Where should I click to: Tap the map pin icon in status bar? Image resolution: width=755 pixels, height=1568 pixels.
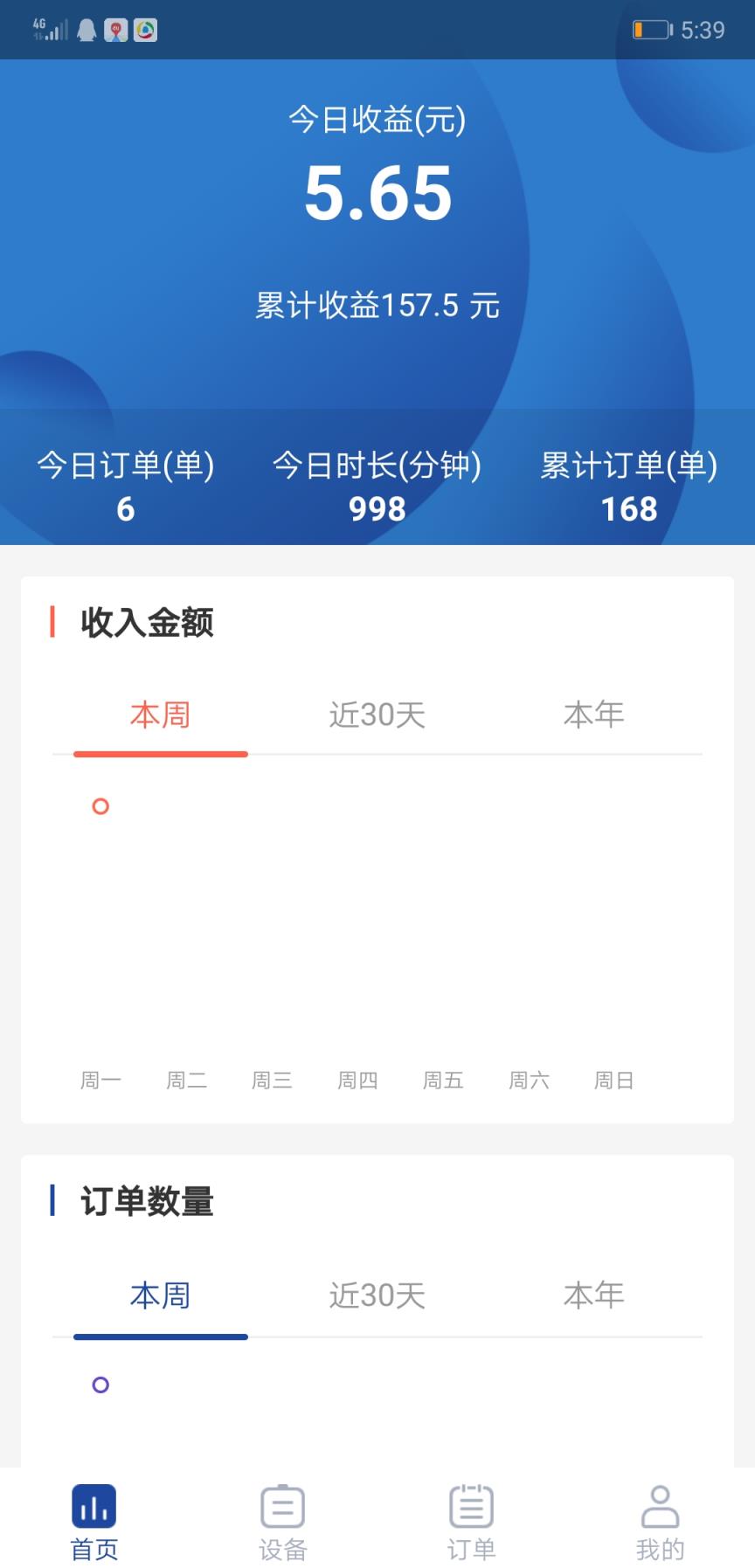pyautogui.click(x=114, y=29)
